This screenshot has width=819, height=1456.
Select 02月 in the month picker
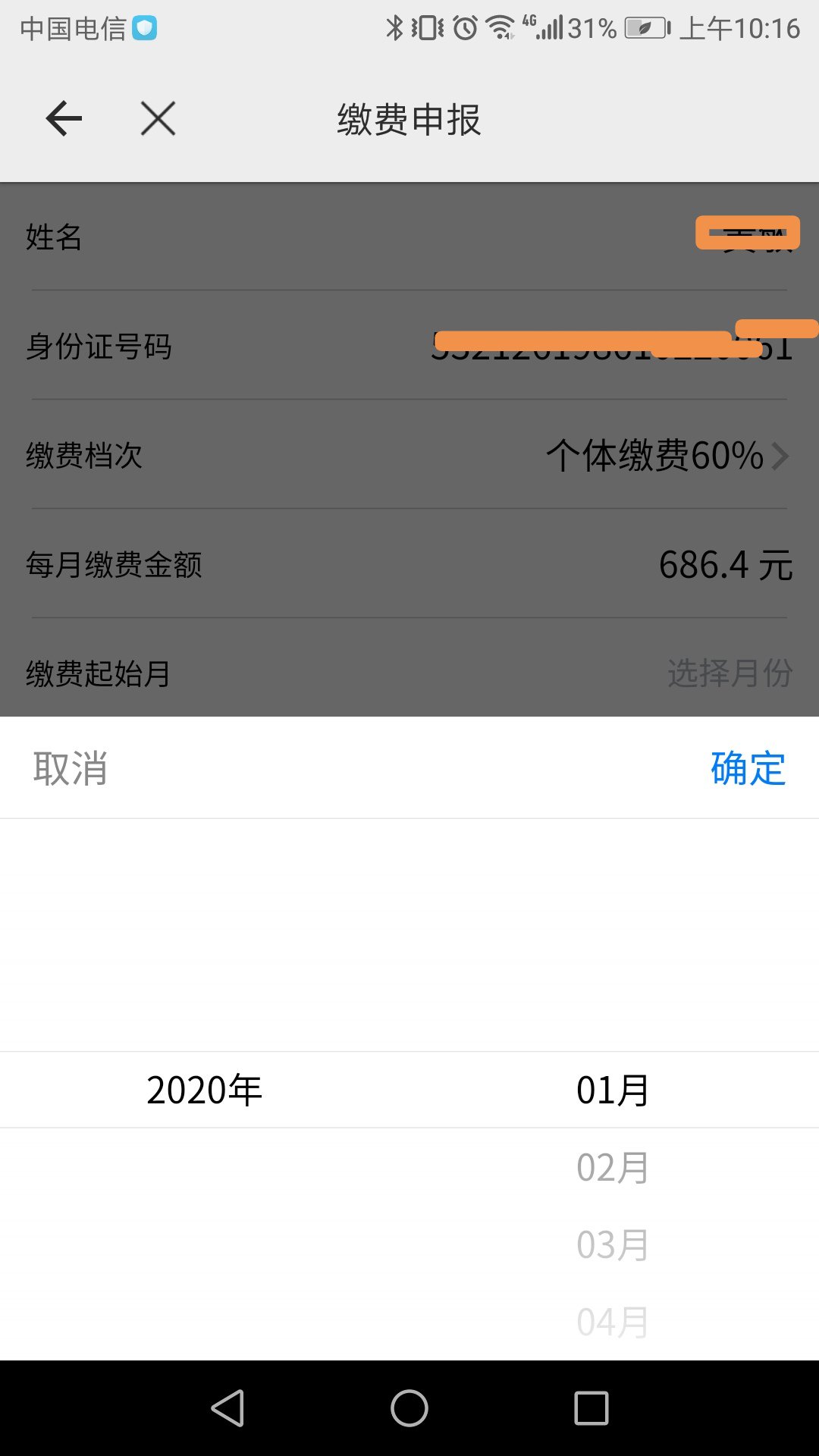(x=612, y=1168)
